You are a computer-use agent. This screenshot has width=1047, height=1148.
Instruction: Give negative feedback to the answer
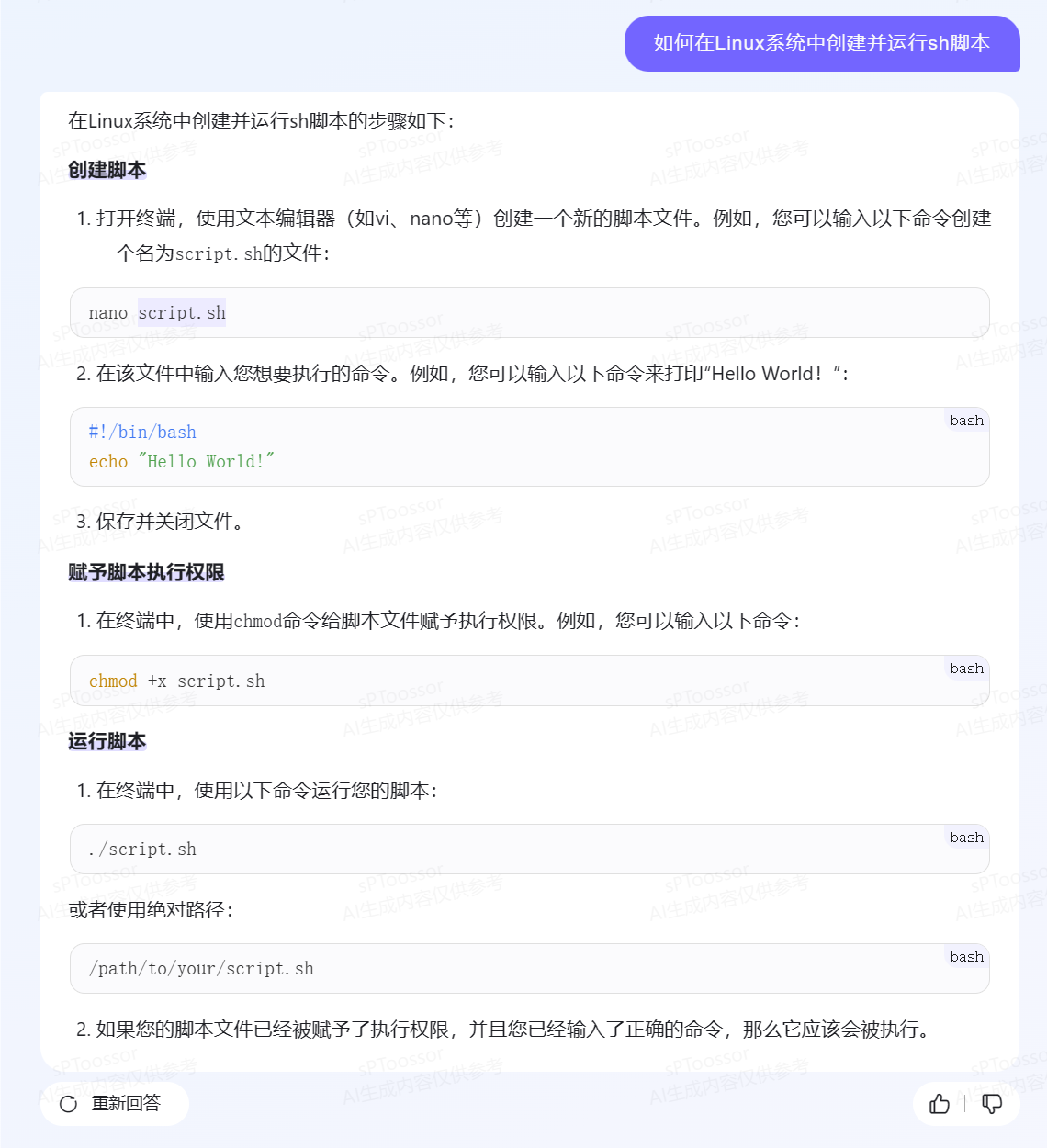coord(993,1104)
